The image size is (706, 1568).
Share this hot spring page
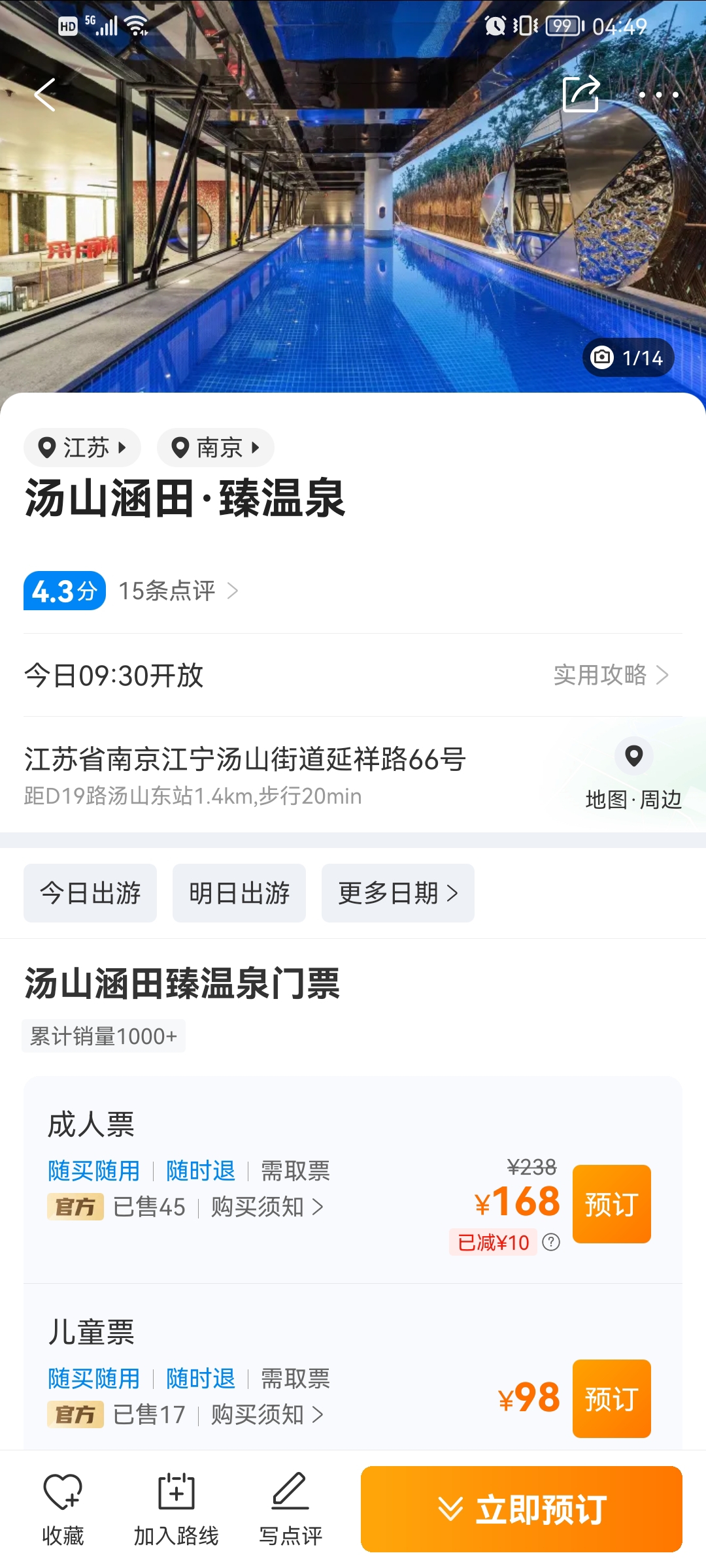580,95
